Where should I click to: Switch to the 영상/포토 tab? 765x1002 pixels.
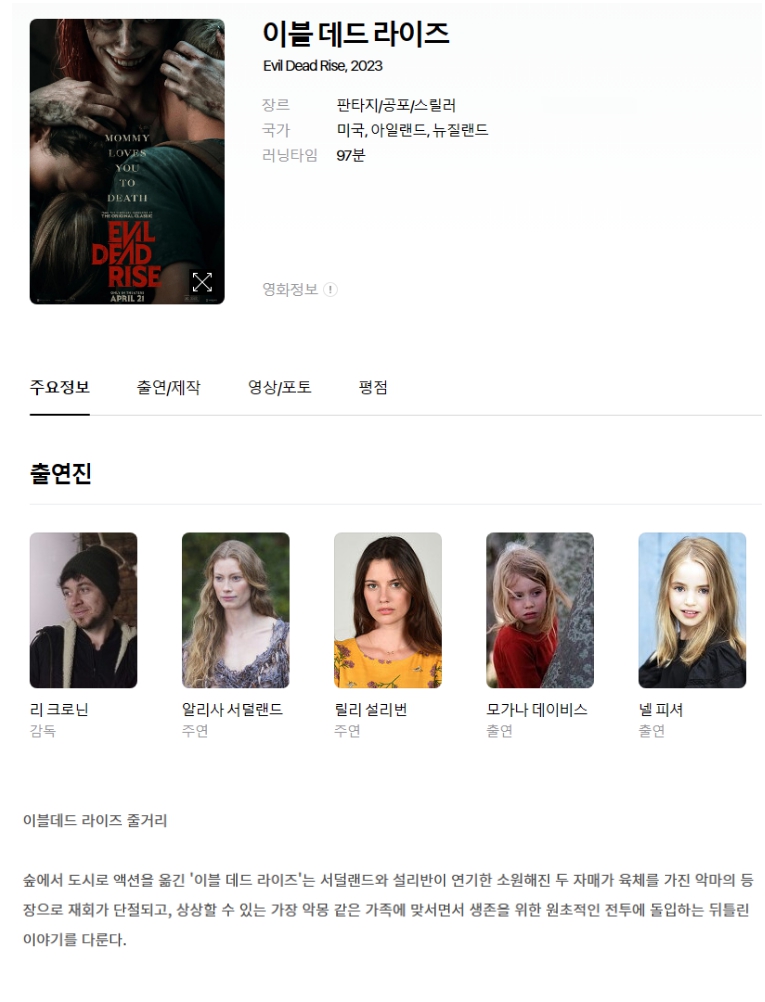tap(280, 388)
